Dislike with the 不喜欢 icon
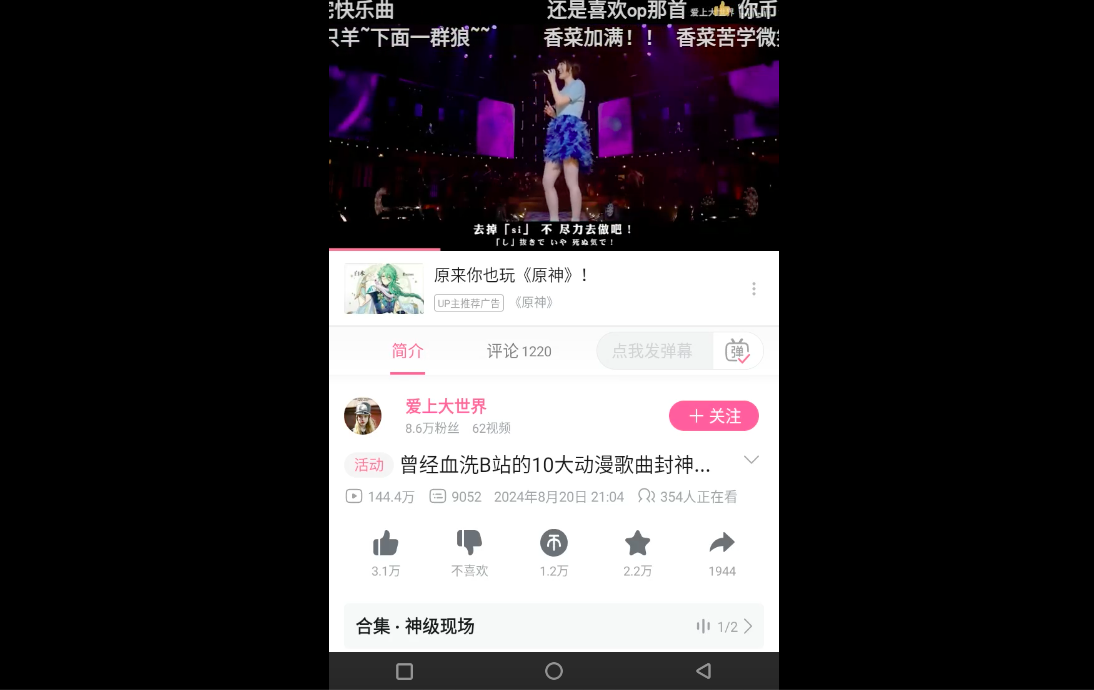This screenshot has height=690, width=1094. [x=469, y=544]
